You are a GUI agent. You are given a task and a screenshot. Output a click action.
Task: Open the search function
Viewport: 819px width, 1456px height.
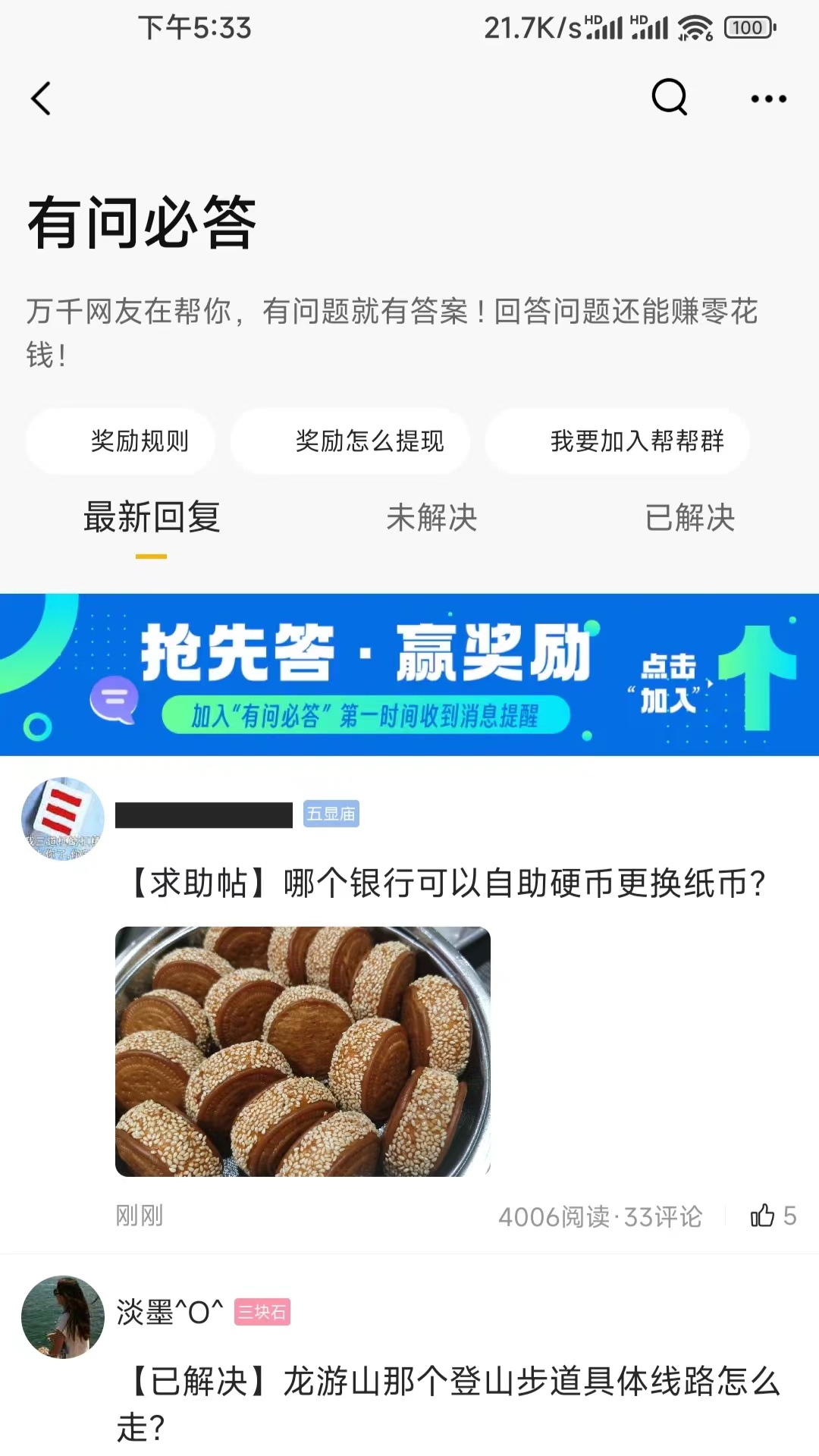(x=668, y=98)
